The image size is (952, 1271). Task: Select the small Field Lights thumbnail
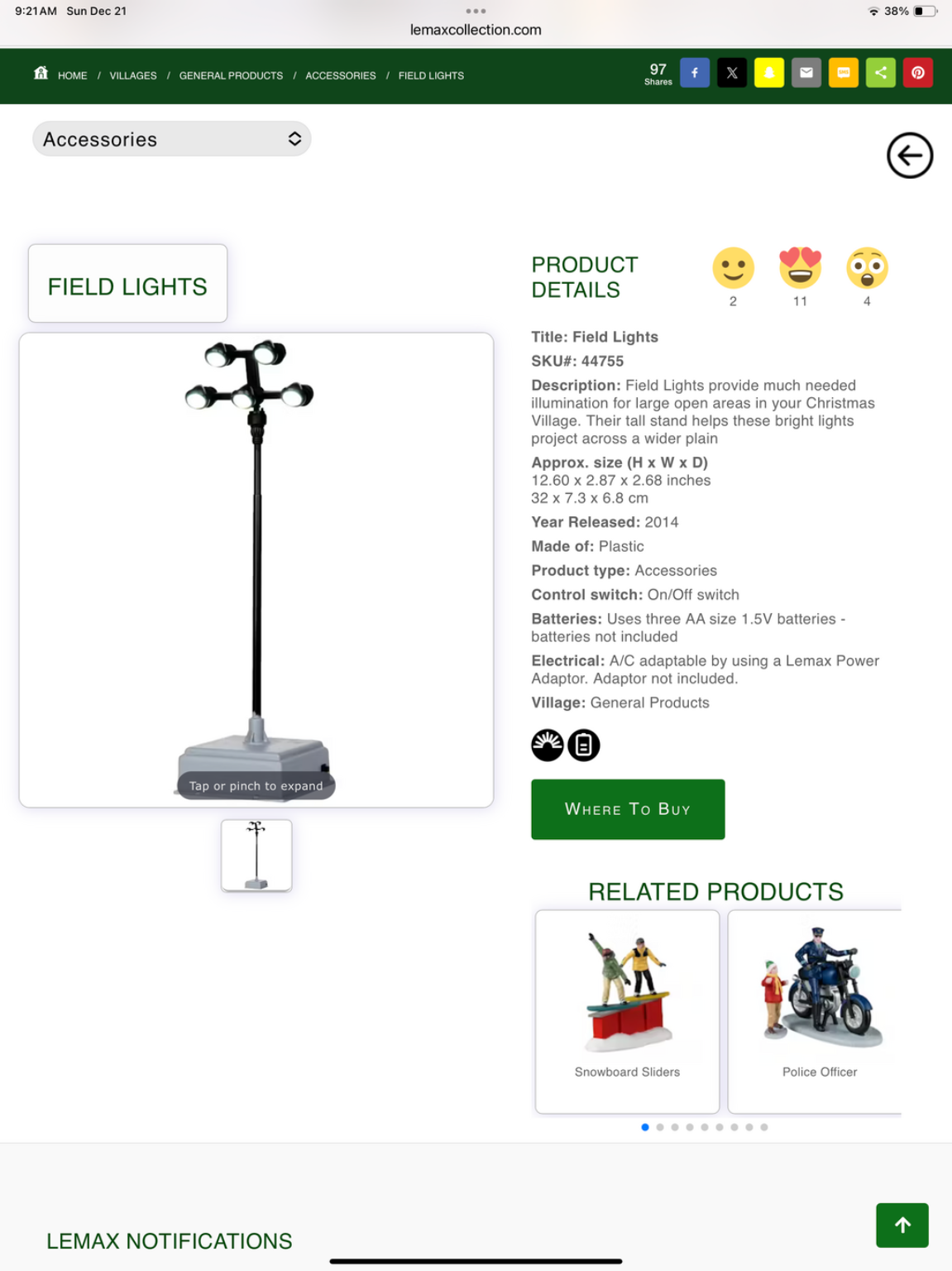click(x=256, y=855)
